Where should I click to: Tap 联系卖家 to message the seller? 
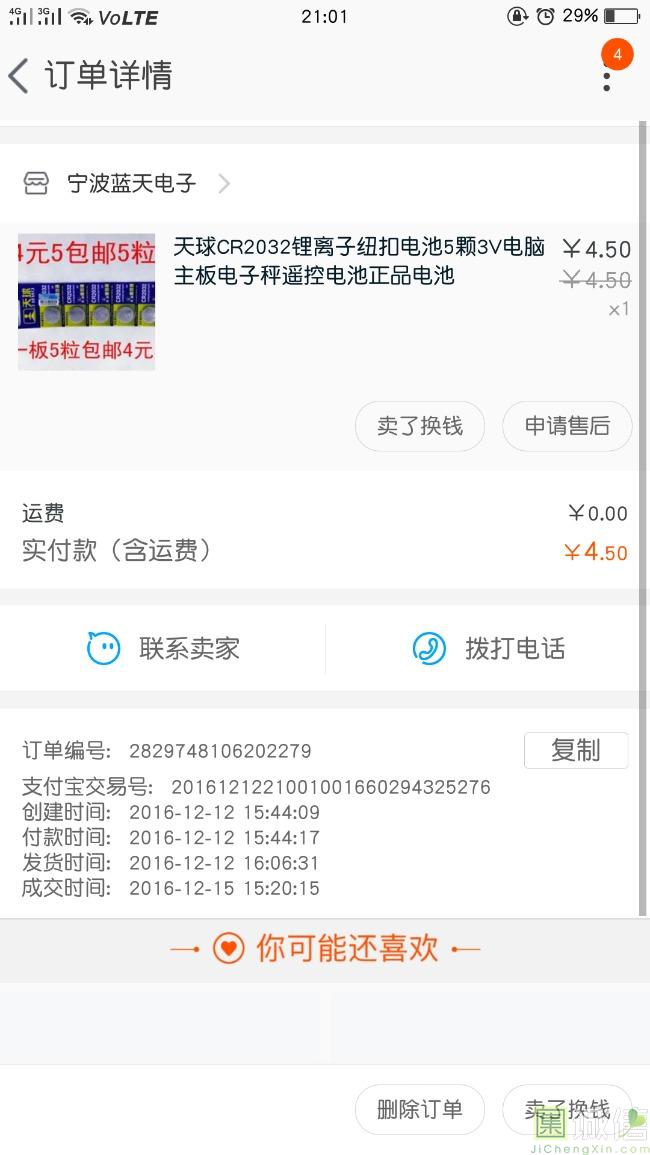[164, 648]
